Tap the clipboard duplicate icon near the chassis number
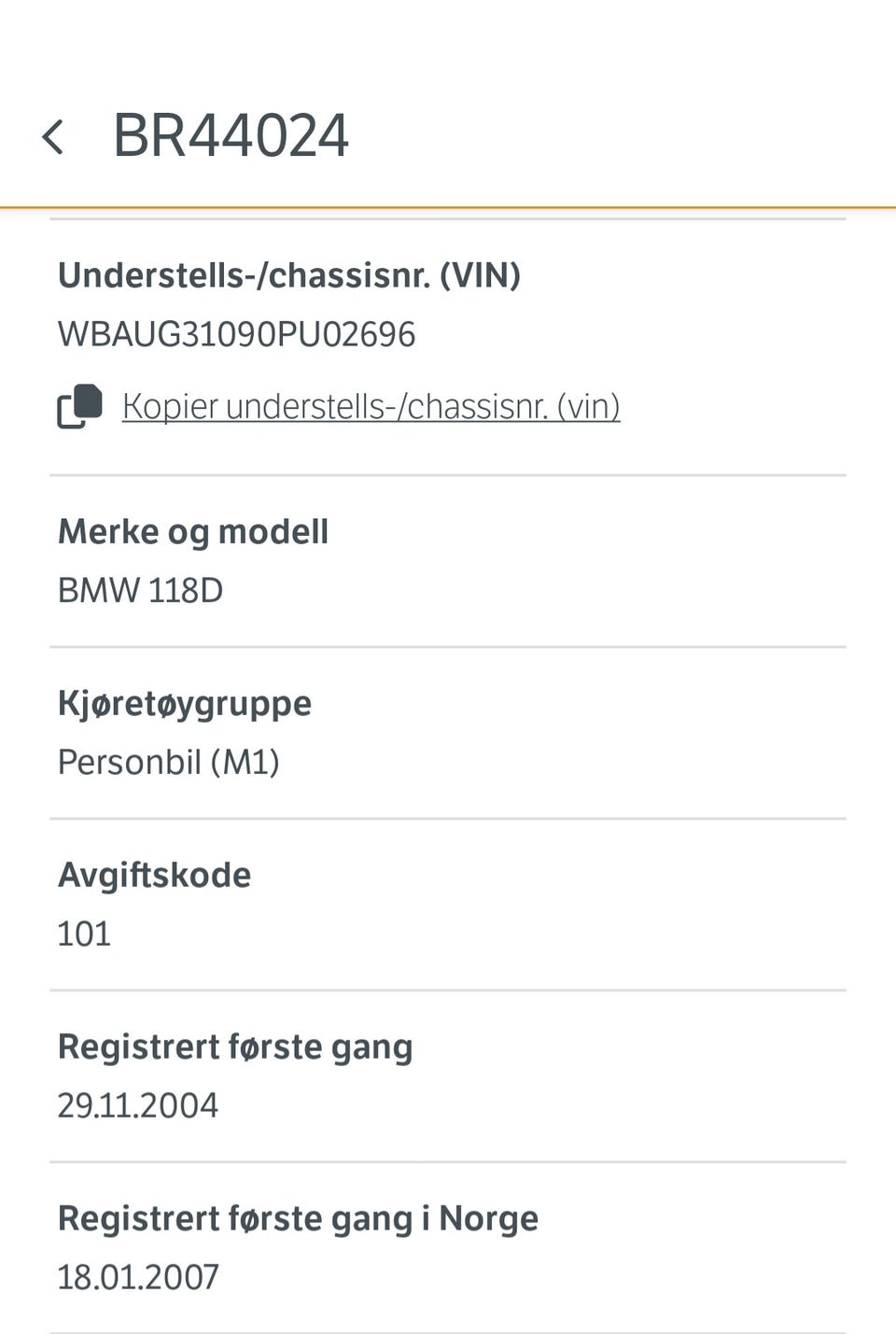The image size is (896, 1334). (79, 406)
